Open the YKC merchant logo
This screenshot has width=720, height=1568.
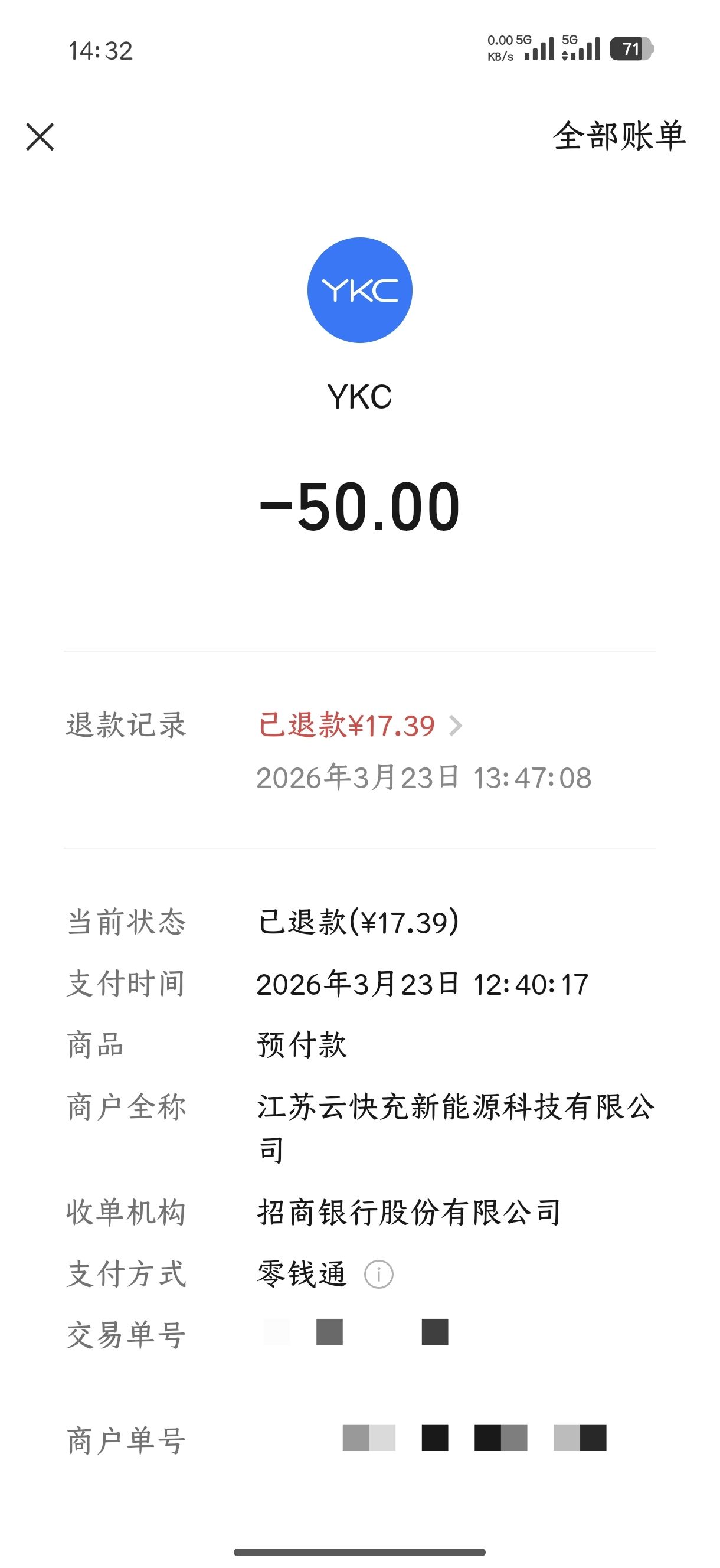point(359,290)
